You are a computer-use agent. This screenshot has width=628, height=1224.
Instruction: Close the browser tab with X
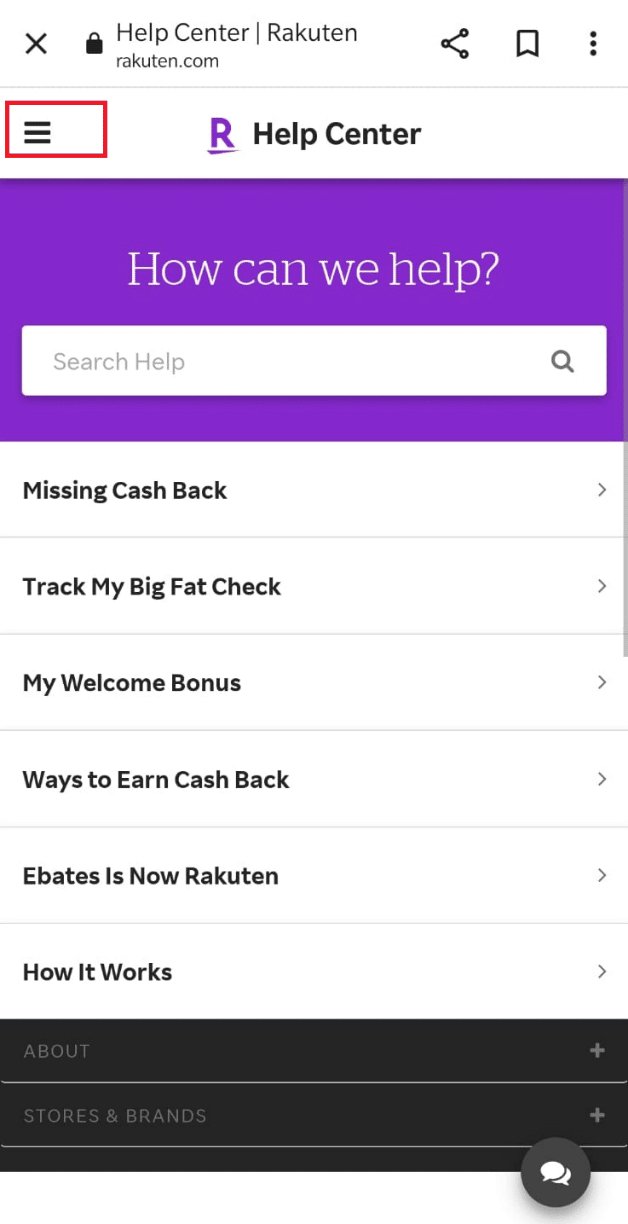click(x=36, y=44)
